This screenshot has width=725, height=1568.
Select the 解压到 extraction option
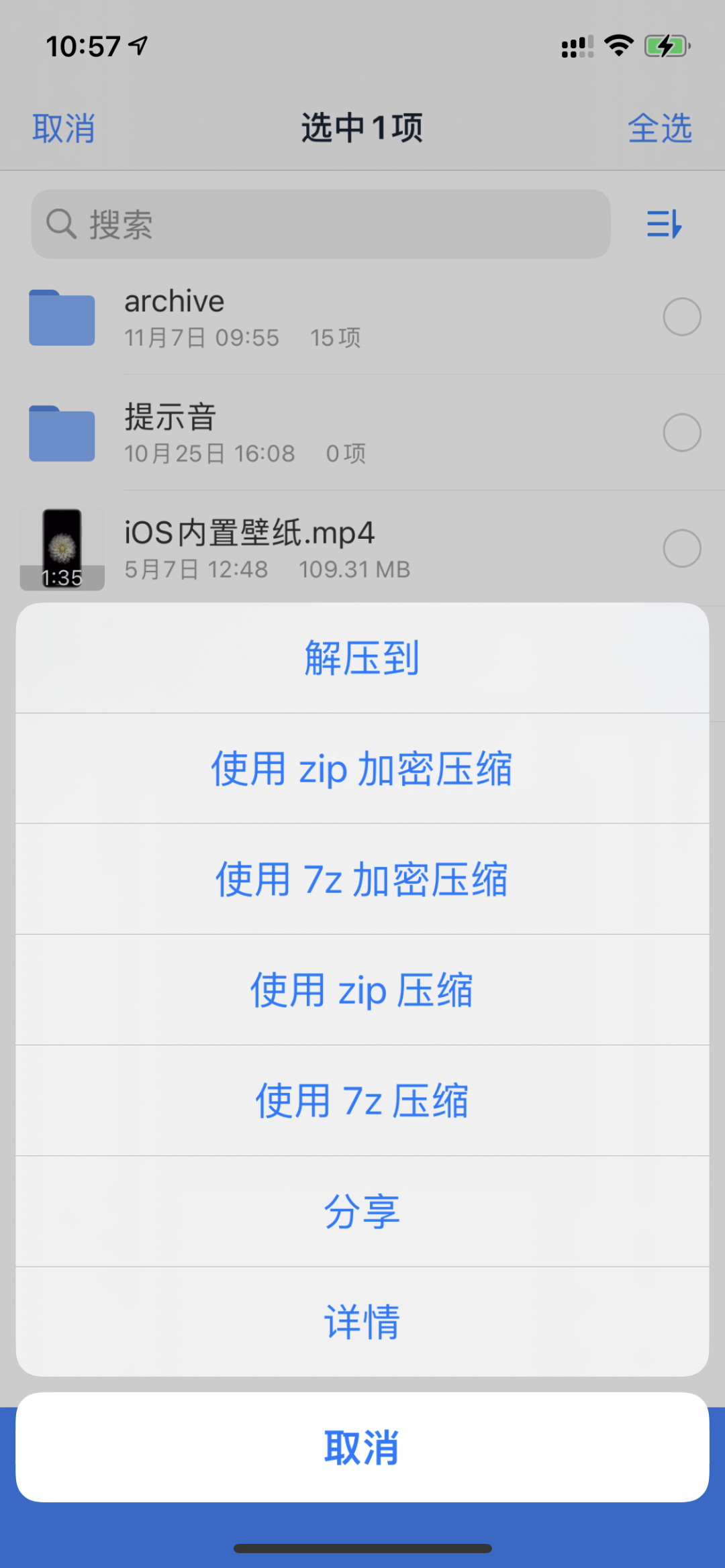pyautogui.click(x=362, y=658)
